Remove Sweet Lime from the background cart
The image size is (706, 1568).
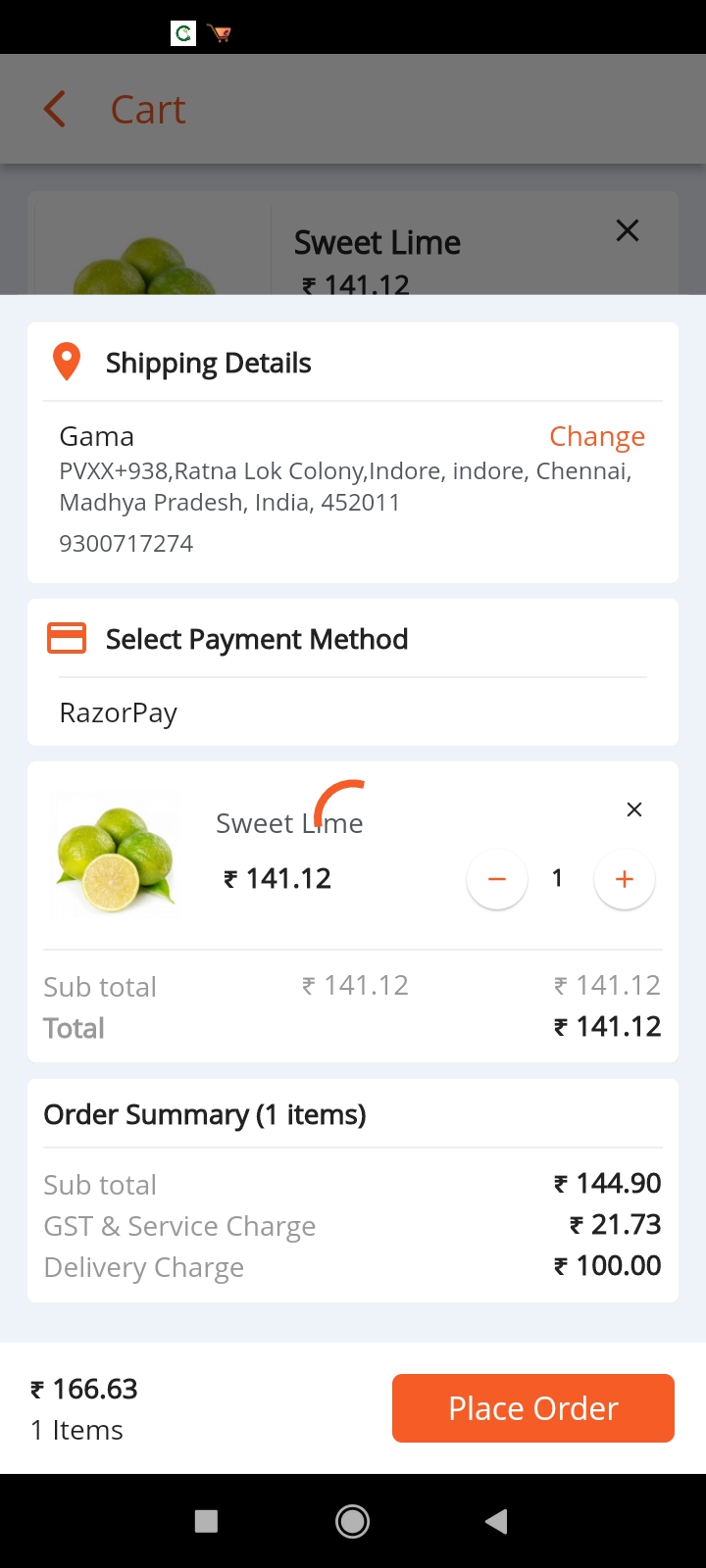click(628, 230)
